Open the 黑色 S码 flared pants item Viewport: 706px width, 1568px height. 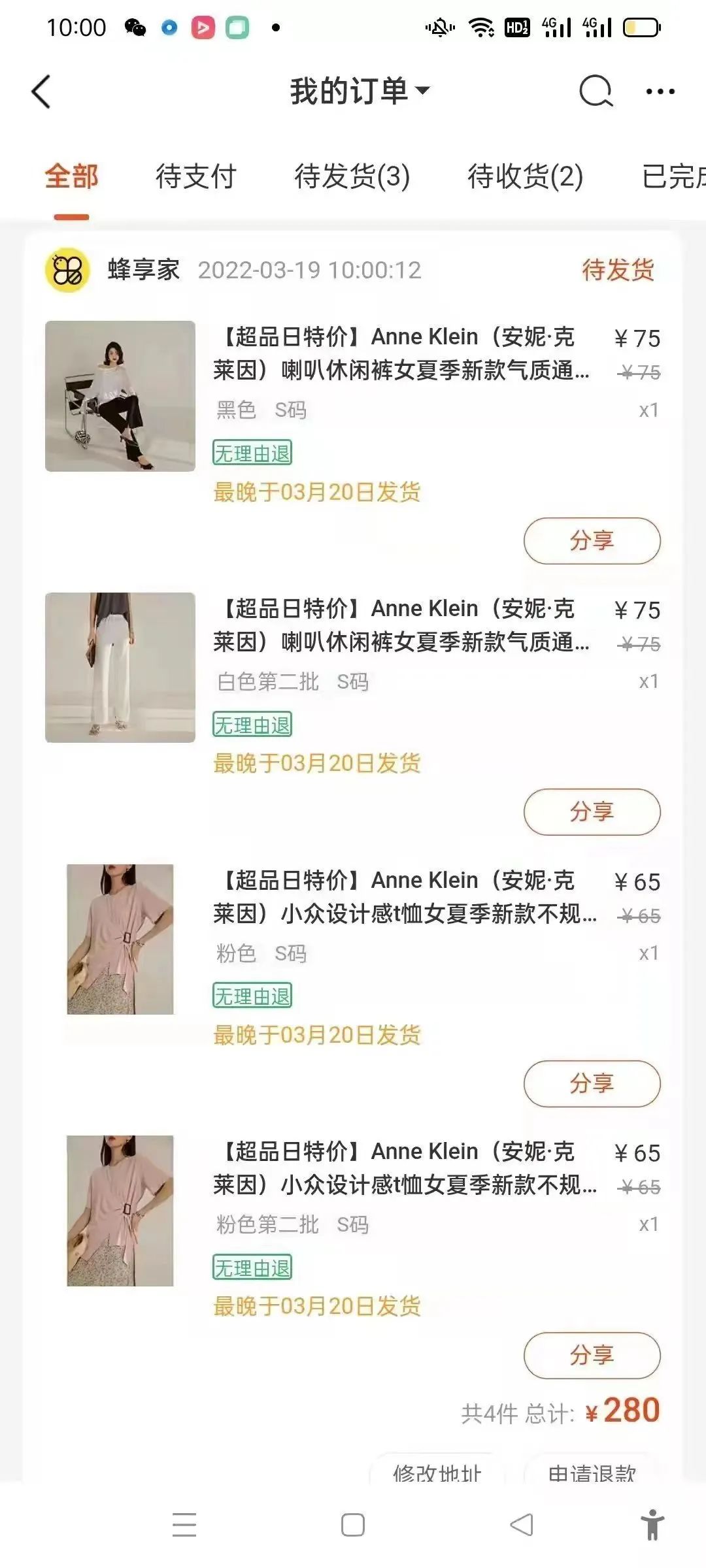coord(353,410)
